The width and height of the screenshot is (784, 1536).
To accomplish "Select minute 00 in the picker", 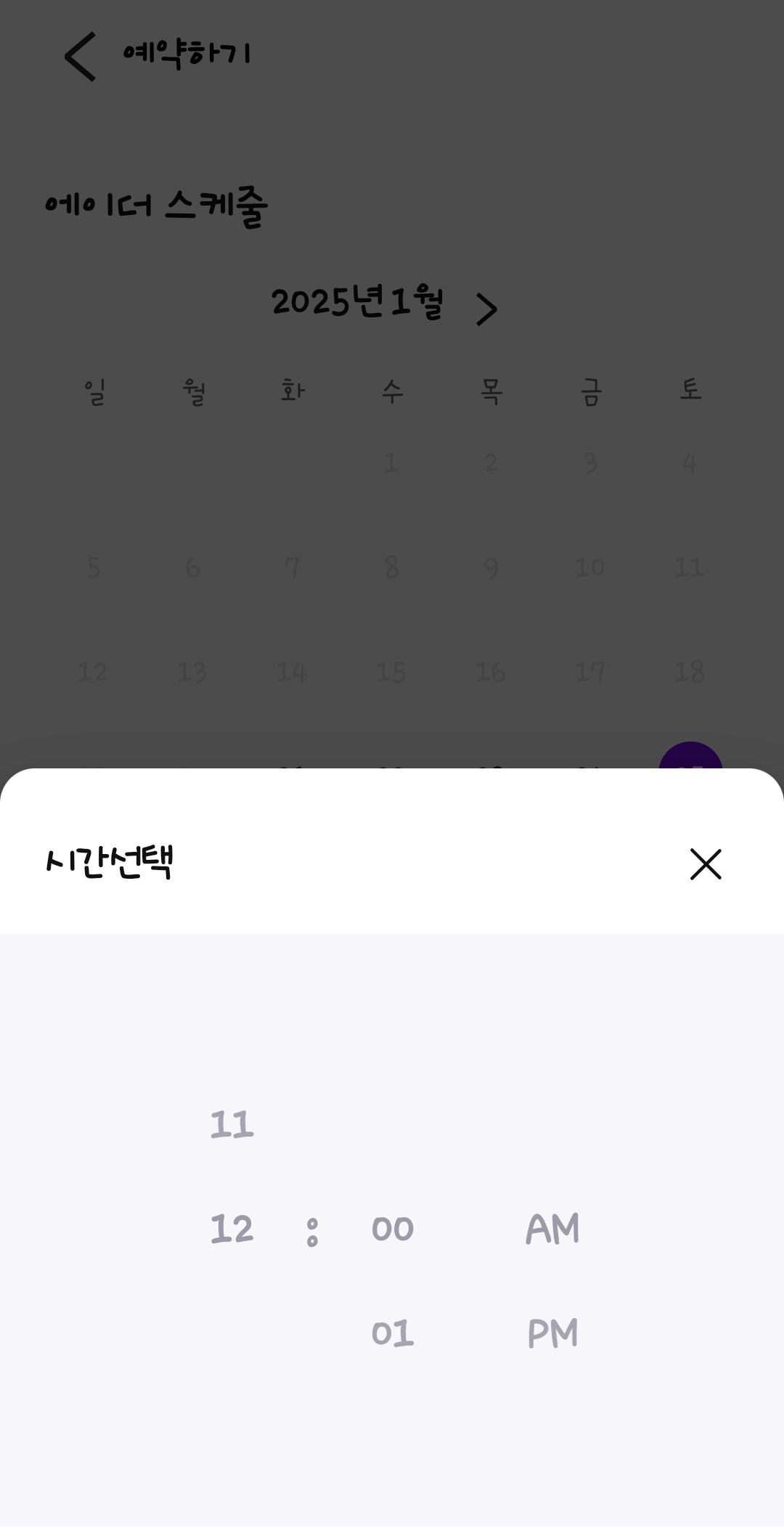I will pos(392,1229).
